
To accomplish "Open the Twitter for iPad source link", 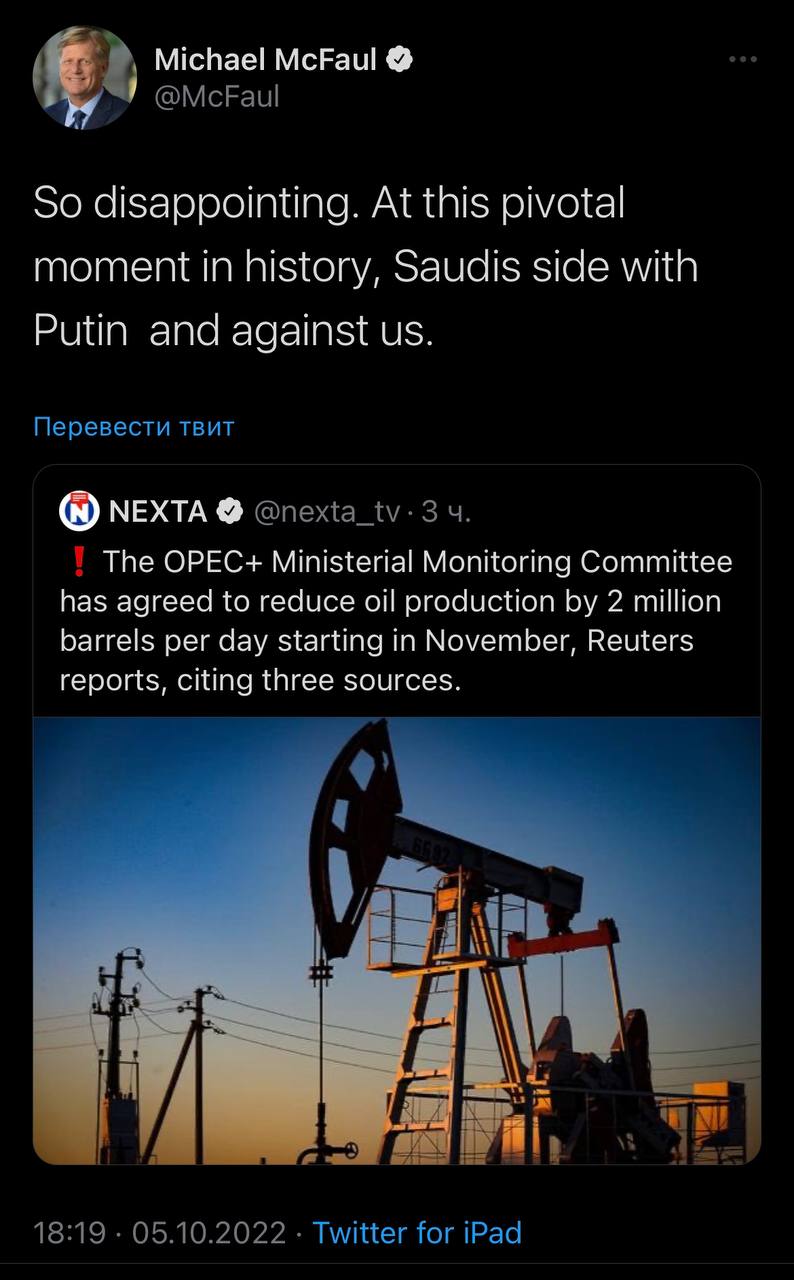I will [417, 1232].
